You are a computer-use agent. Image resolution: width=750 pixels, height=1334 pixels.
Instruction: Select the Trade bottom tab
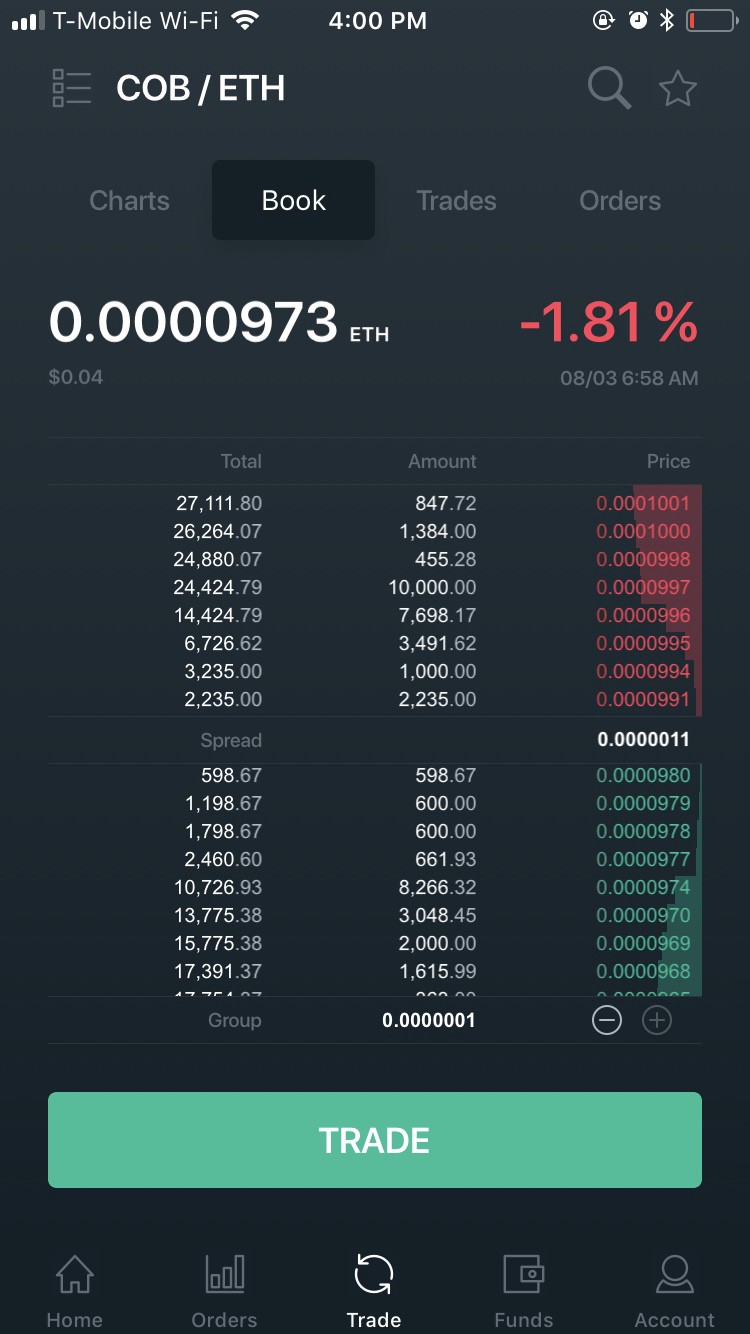pyautogui.click(x=374, y=1290)
